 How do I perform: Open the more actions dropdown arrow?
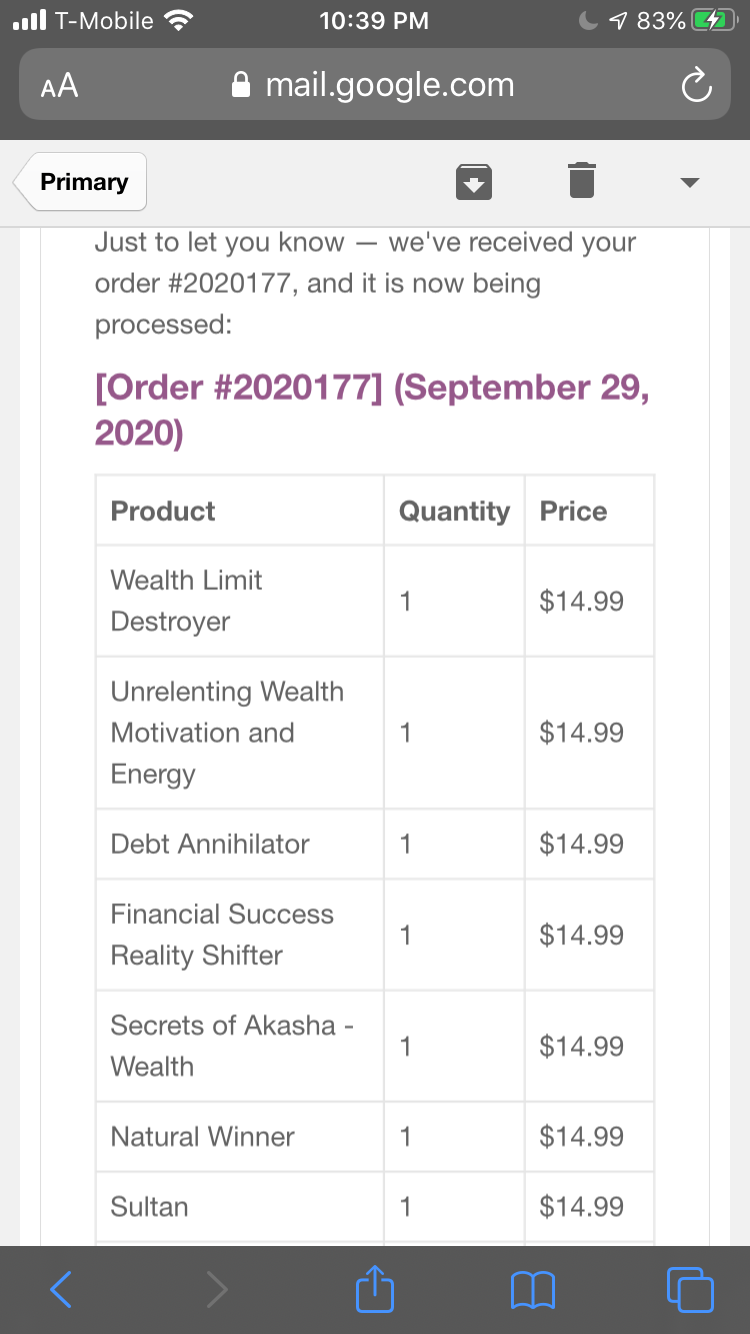(x=690, y=183)
